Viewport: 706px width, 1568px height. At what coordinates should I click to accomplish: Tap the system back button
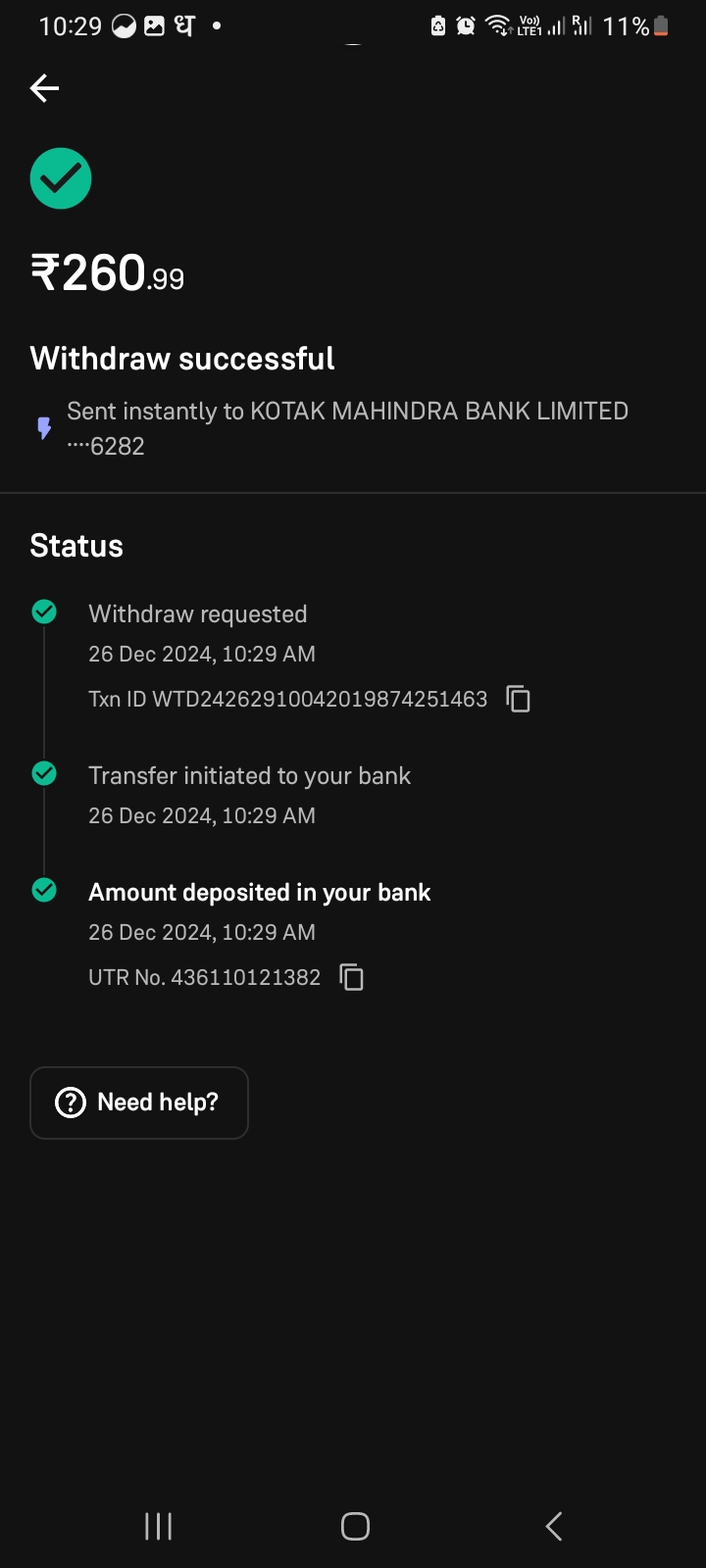pyautogui.click(x=554, y=1526)
